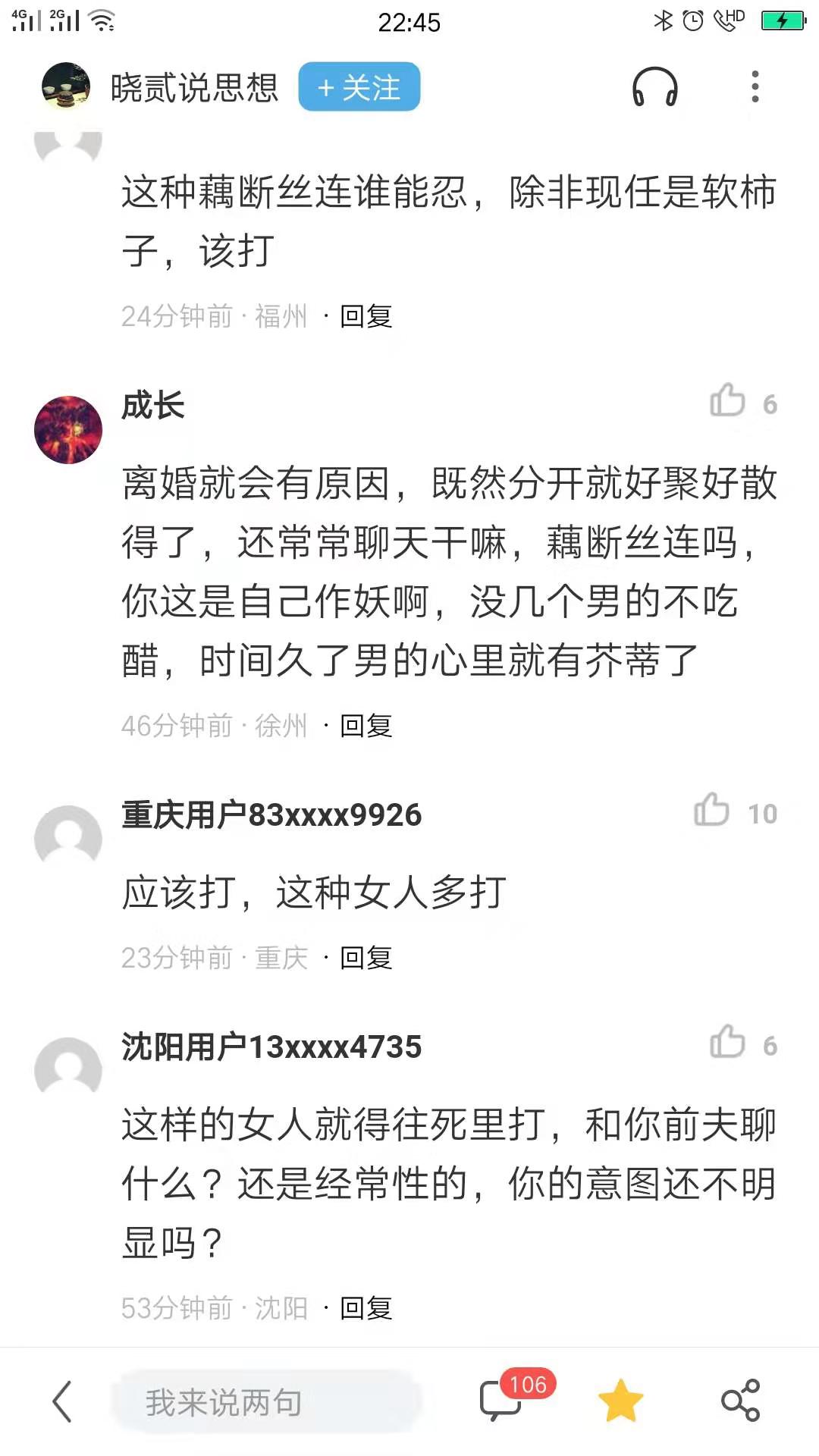Toggle the favorite star
Screen dimensions: 819x1456
coord(621,1401)
